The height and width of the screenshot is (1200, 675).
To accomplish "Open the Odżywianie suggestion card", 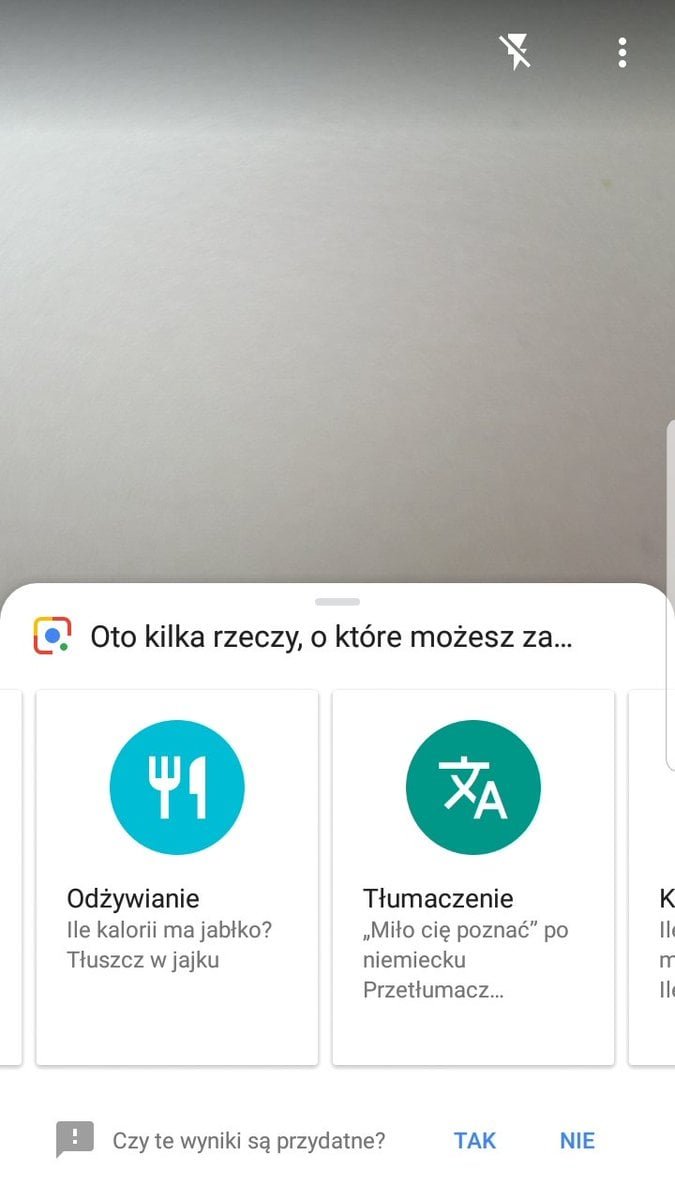I will pyautogui.click(x=177, y=877).
